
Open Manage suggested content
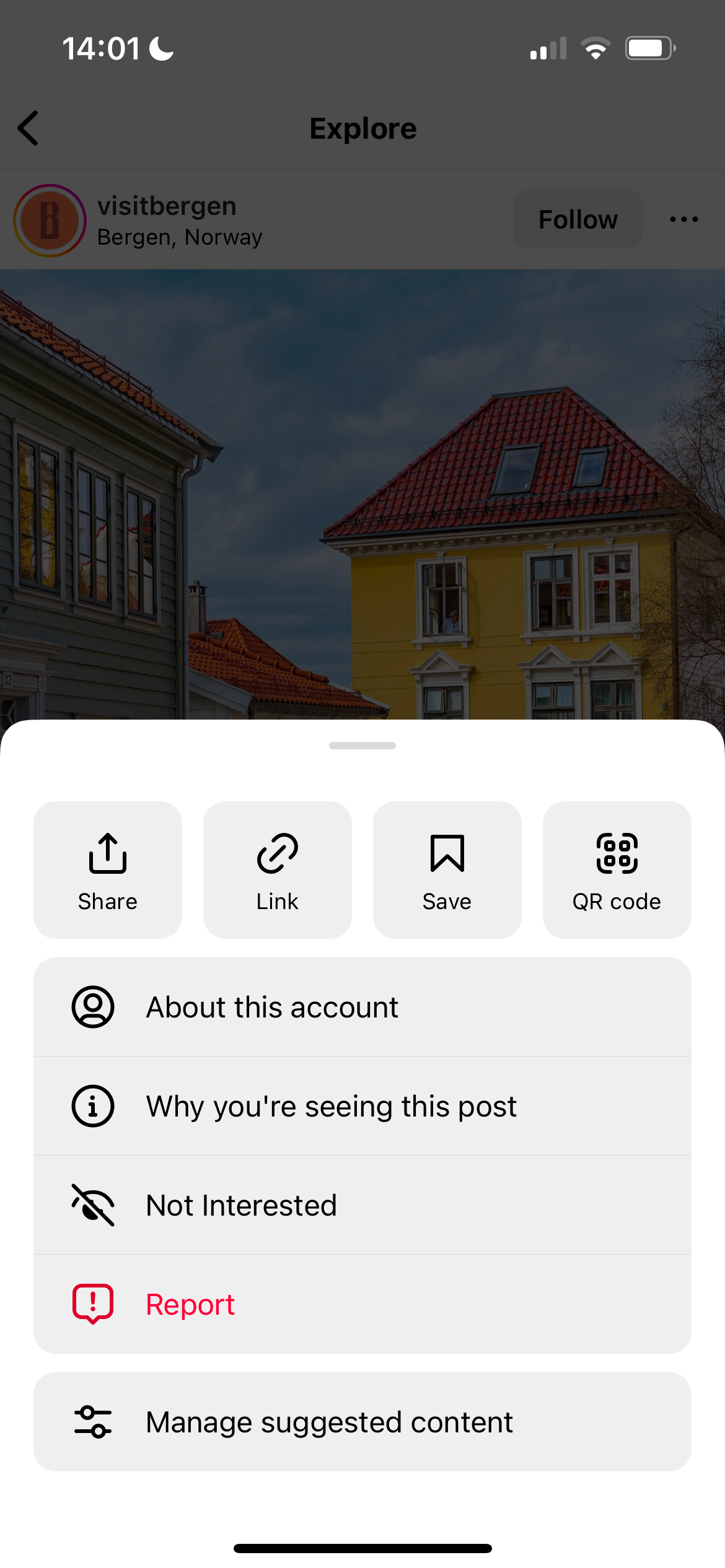tap(362, 1422)
